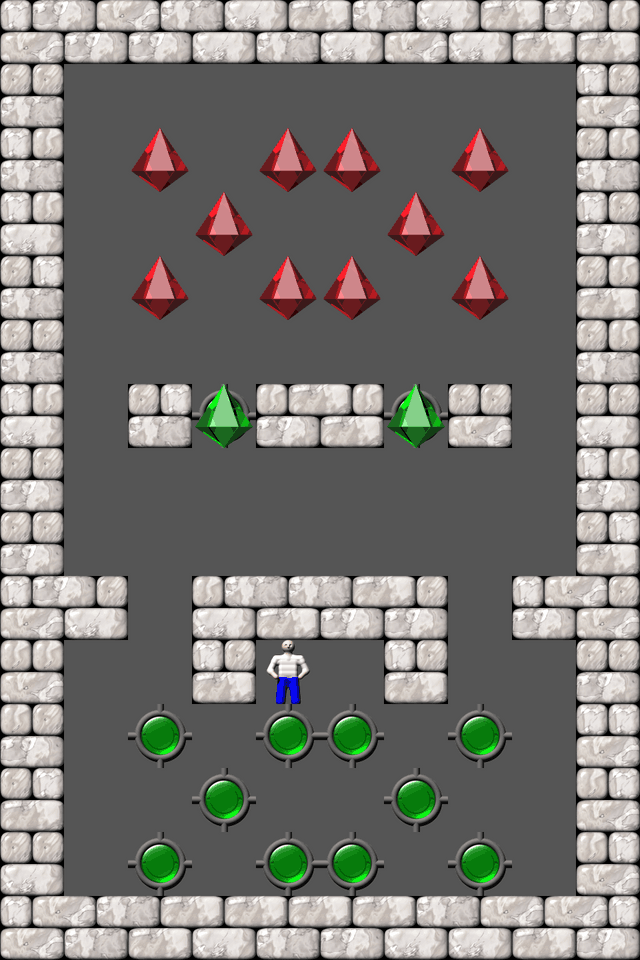The width and height of the screenshot is (640, 960).
Task: Select the left green gem in the wall
Action: 223,415
